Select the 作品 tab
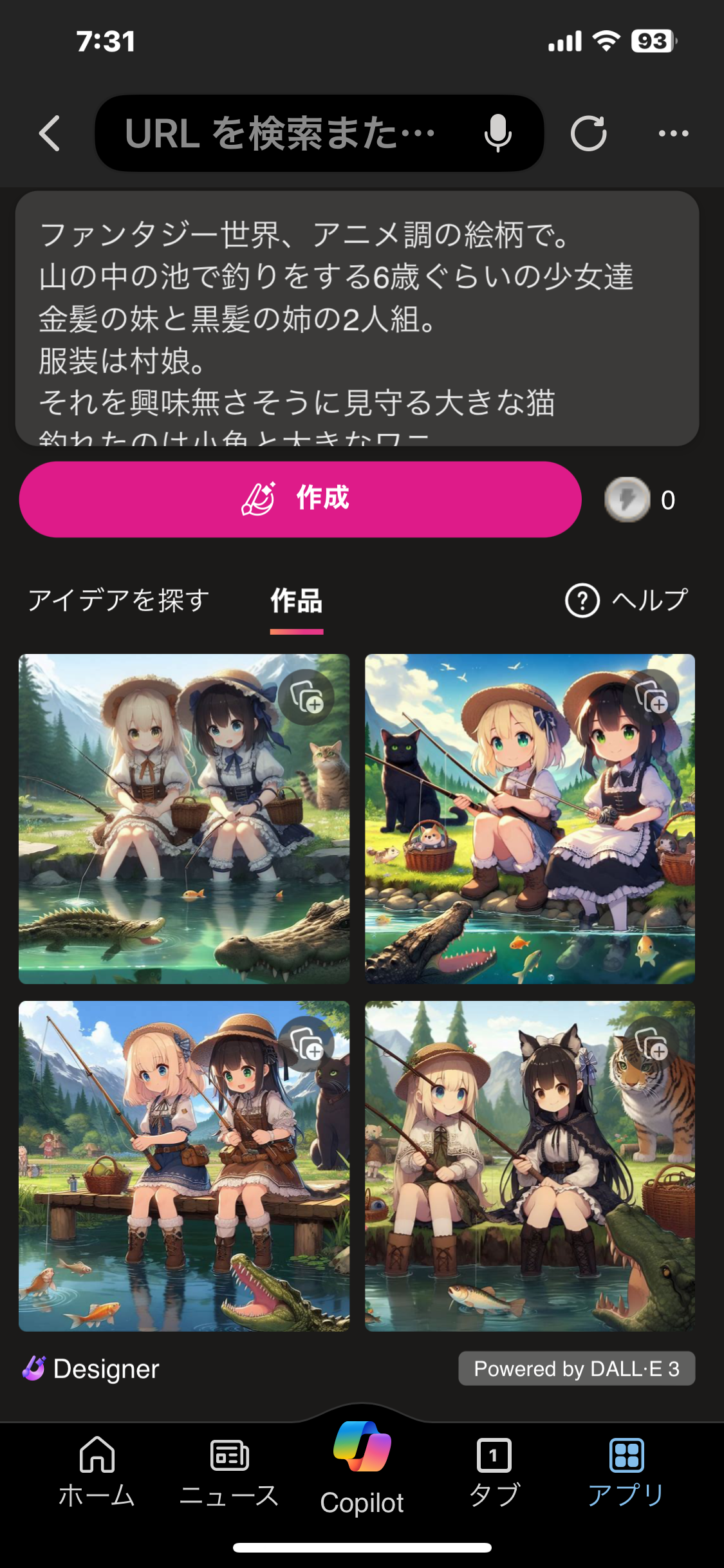724x1568 pixels. pos(296,601)
